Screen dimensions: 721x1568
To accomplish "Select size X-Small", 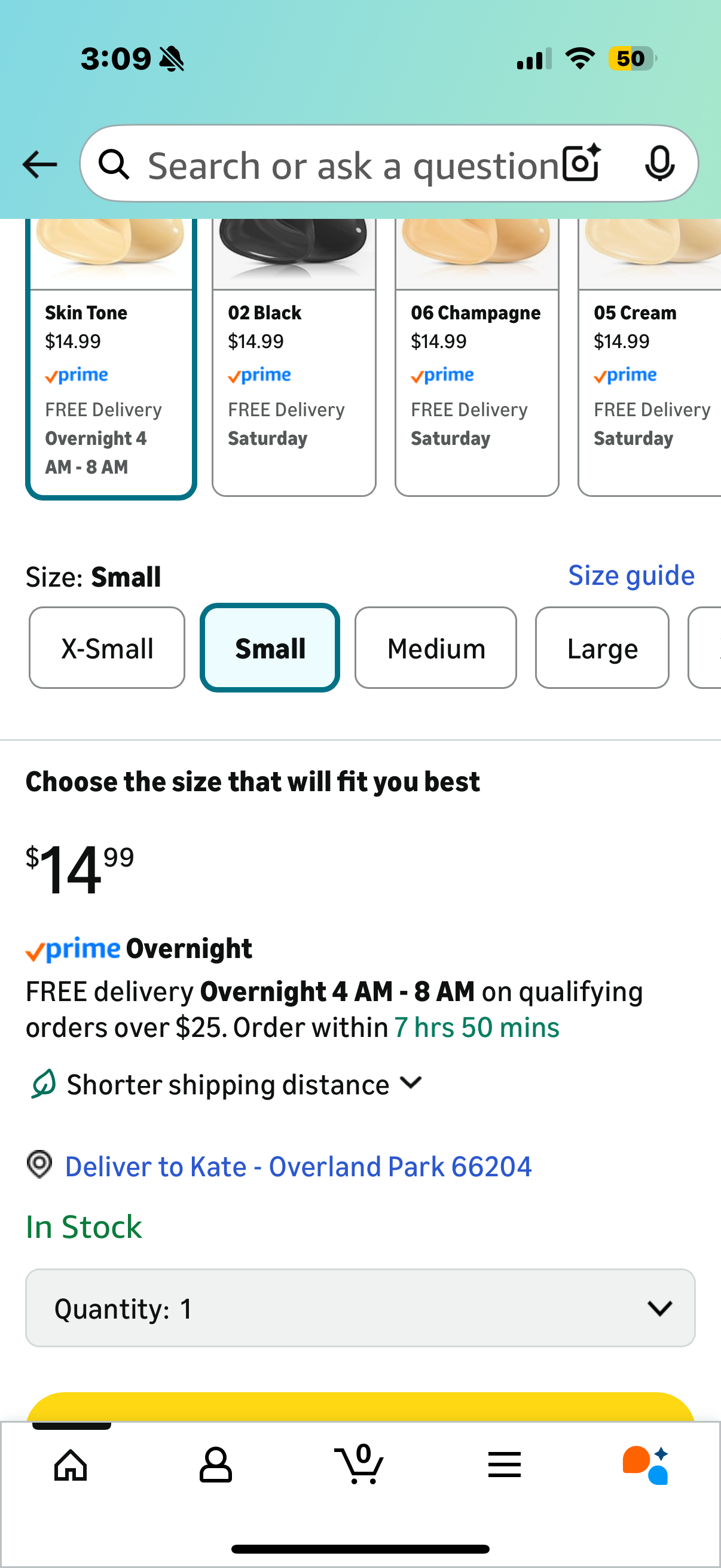I will click(x=107, y=648).
